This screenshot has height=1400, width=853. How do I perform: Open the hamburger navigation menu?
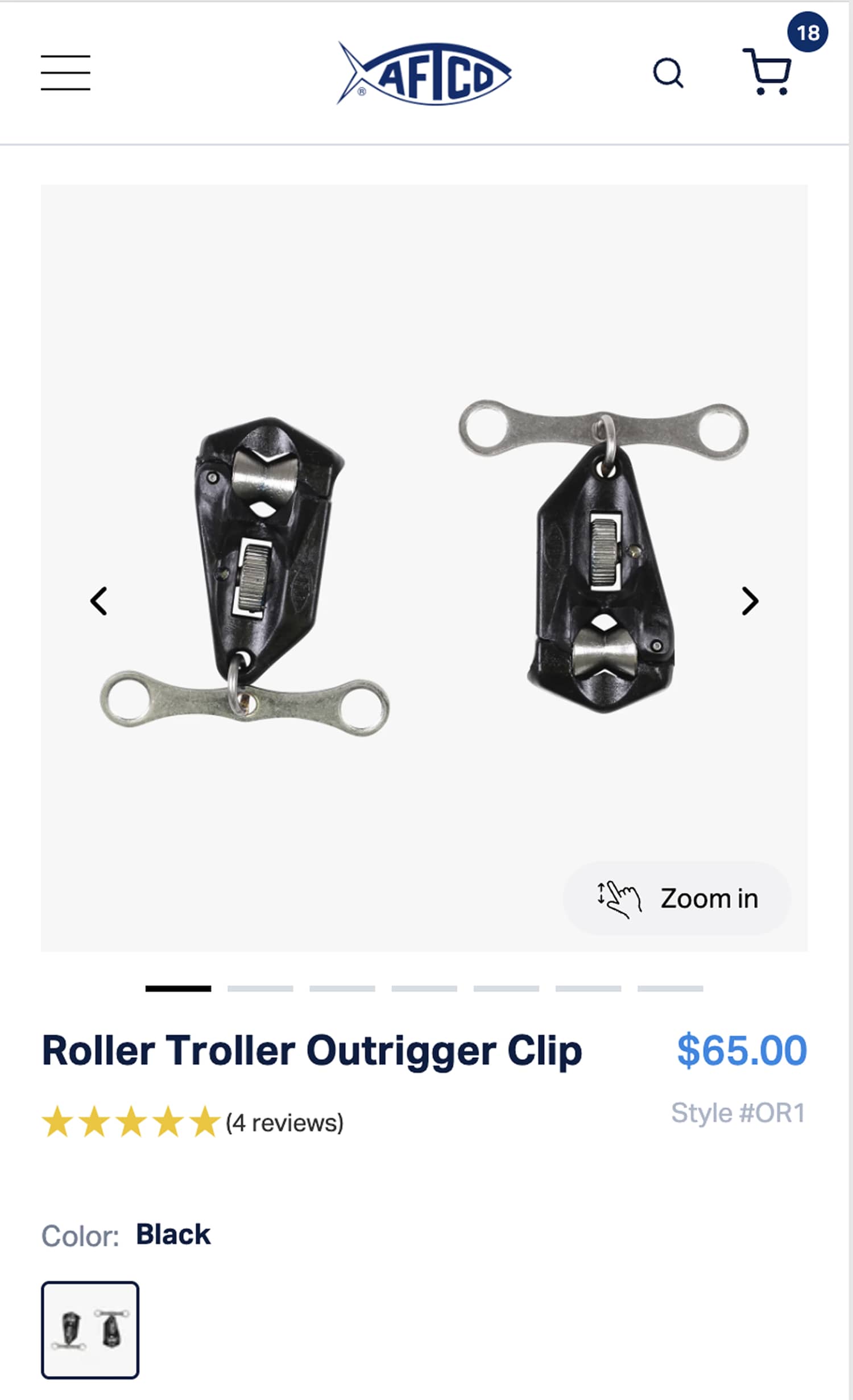tap(65, 73)
